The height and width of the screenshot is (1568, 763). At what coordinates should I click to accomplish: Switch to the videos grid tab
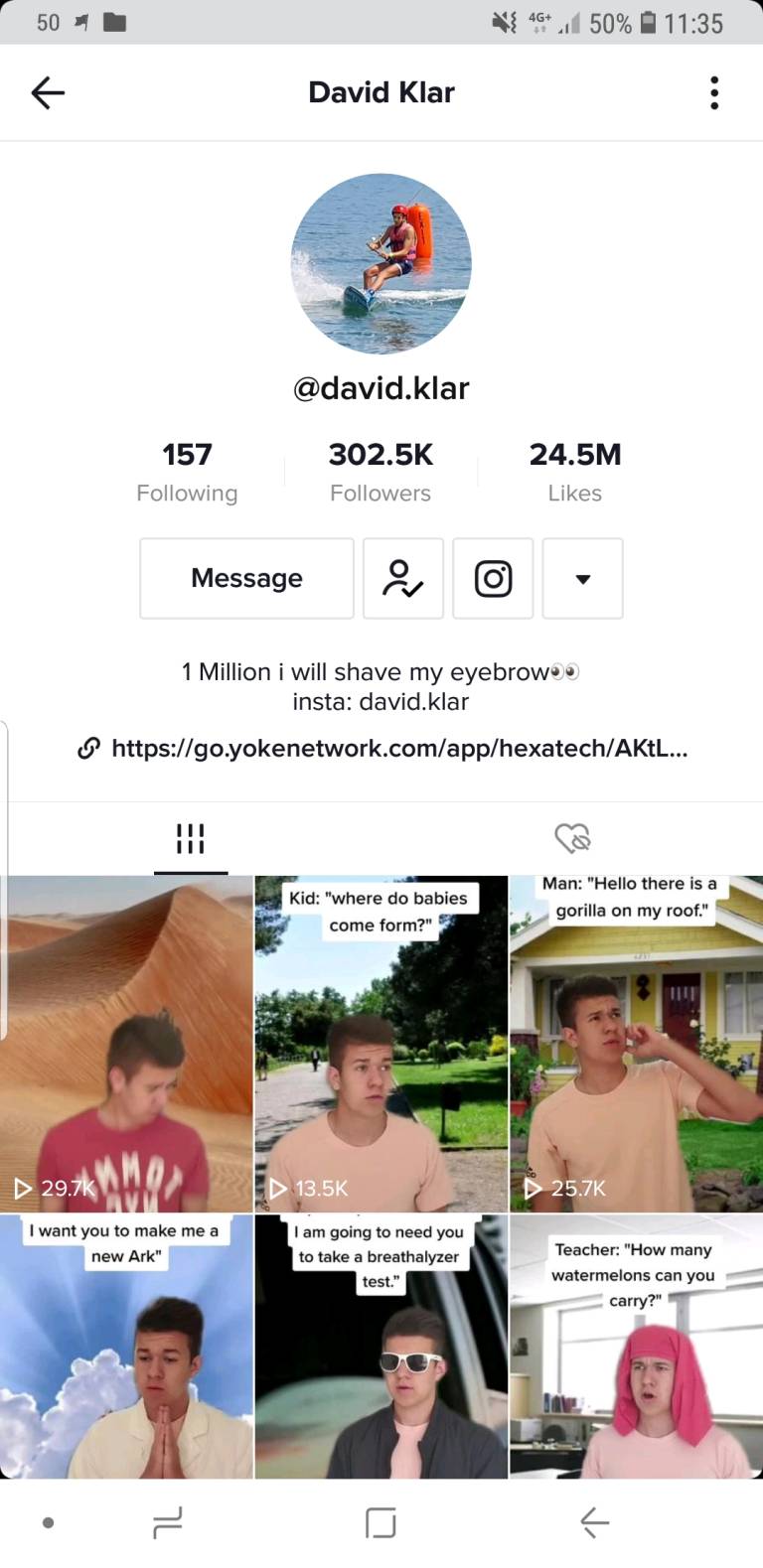[x=190, y=838]
